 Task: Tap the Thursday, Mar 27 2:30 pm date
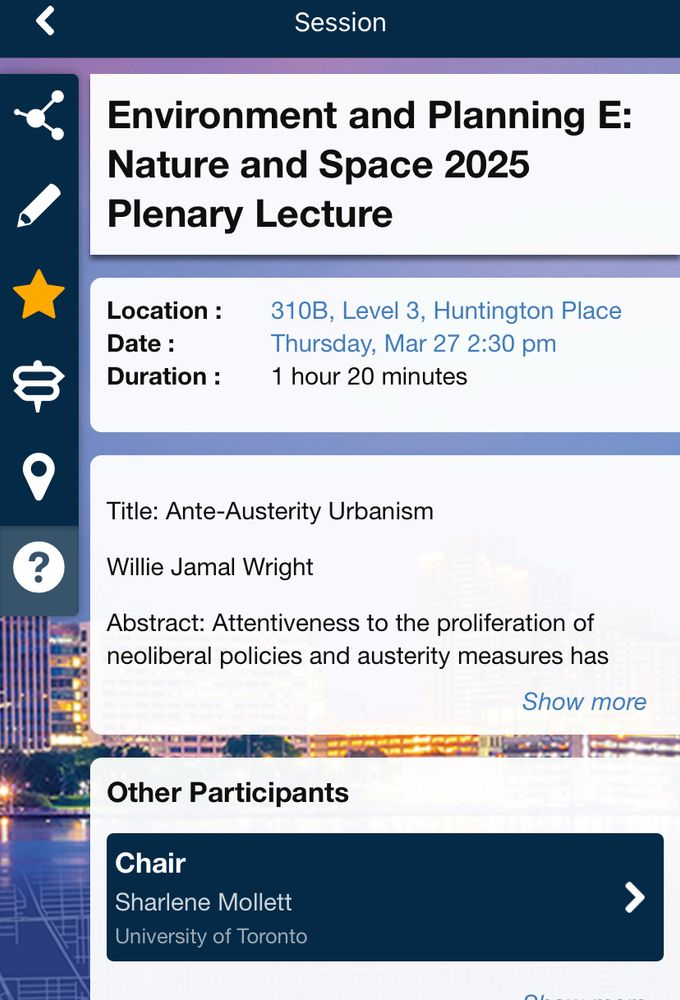[413, 344]
